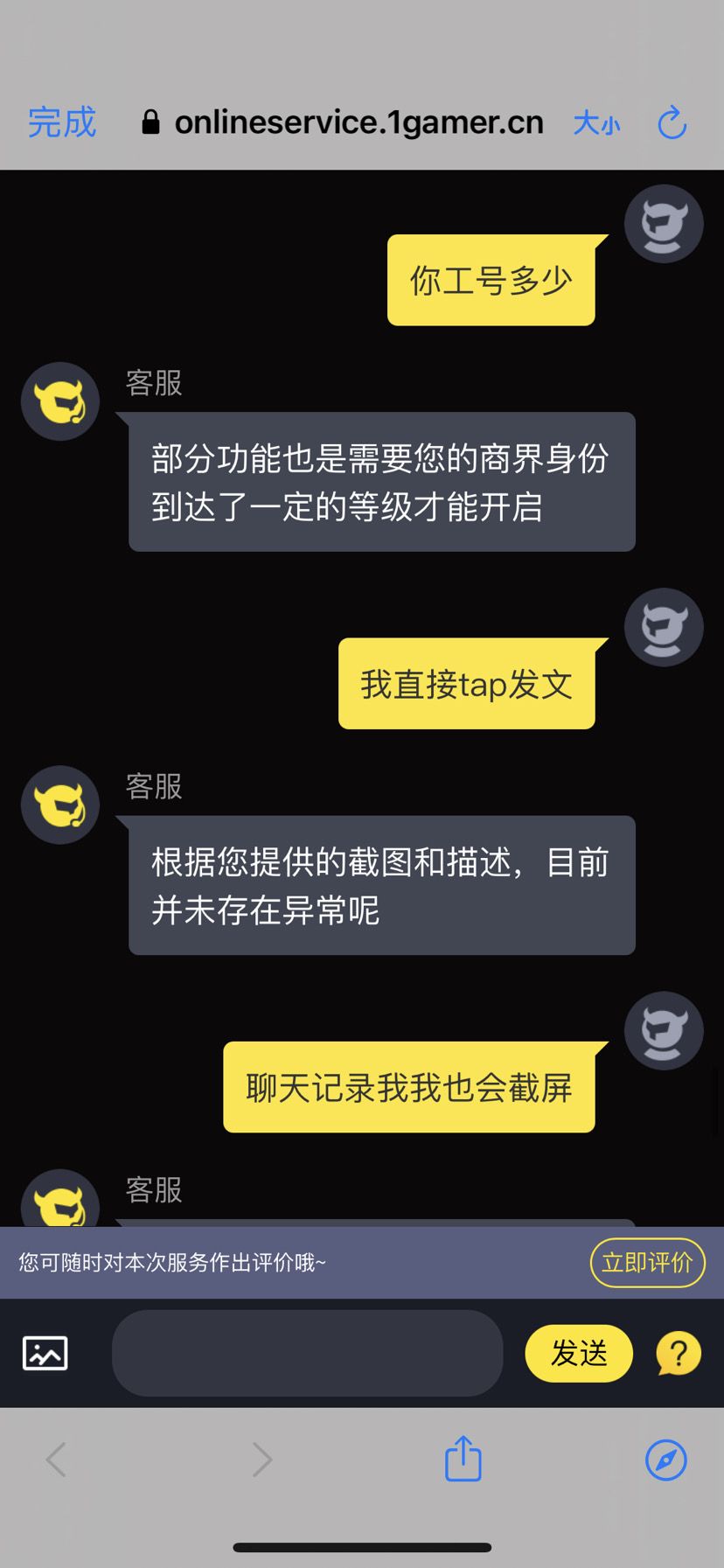Tap 完成 to finish browsing
724x1568 pixels.
click(60, 123)
